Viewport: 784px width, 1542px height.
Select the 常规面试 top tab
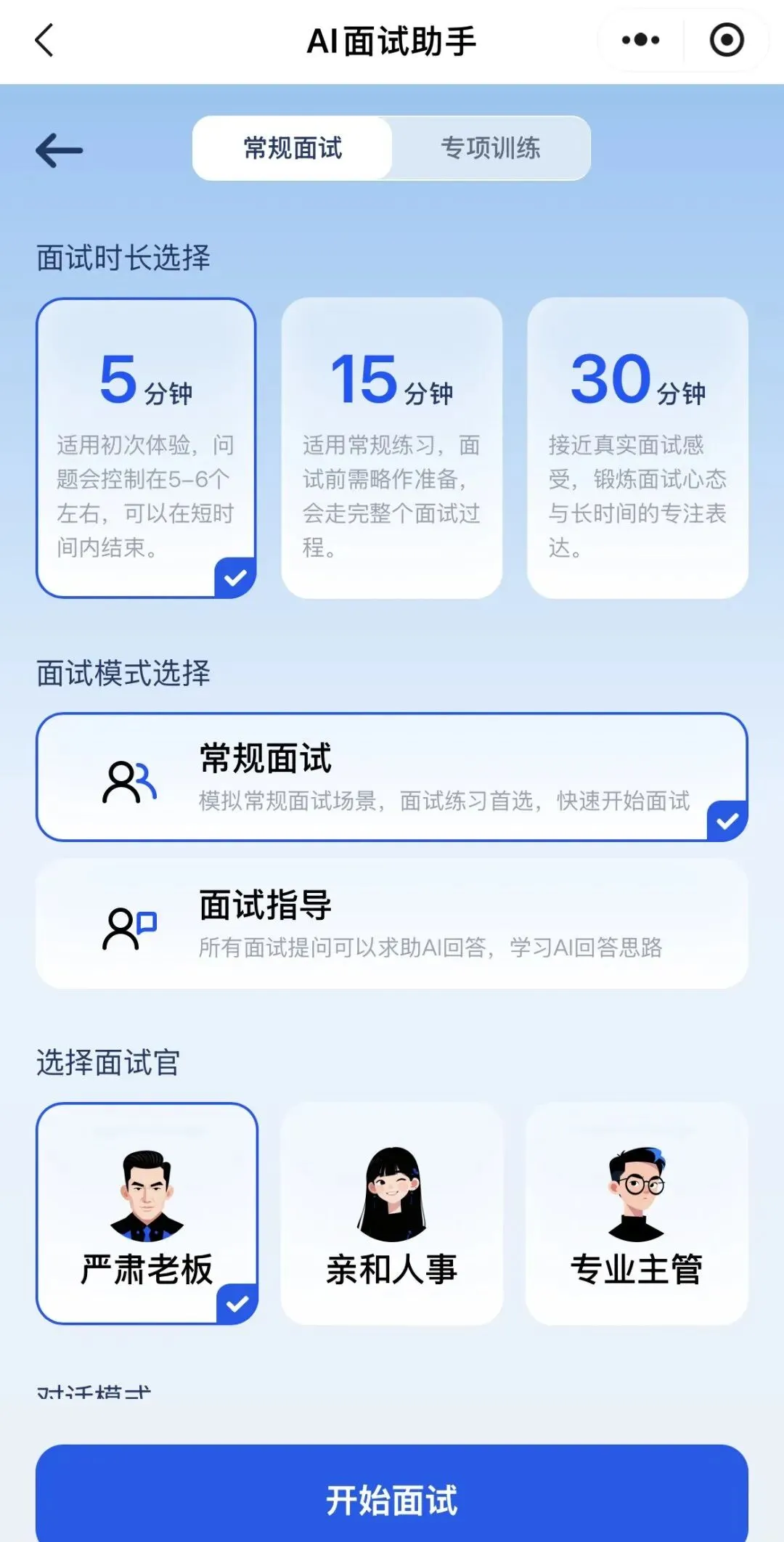[293, 148]
